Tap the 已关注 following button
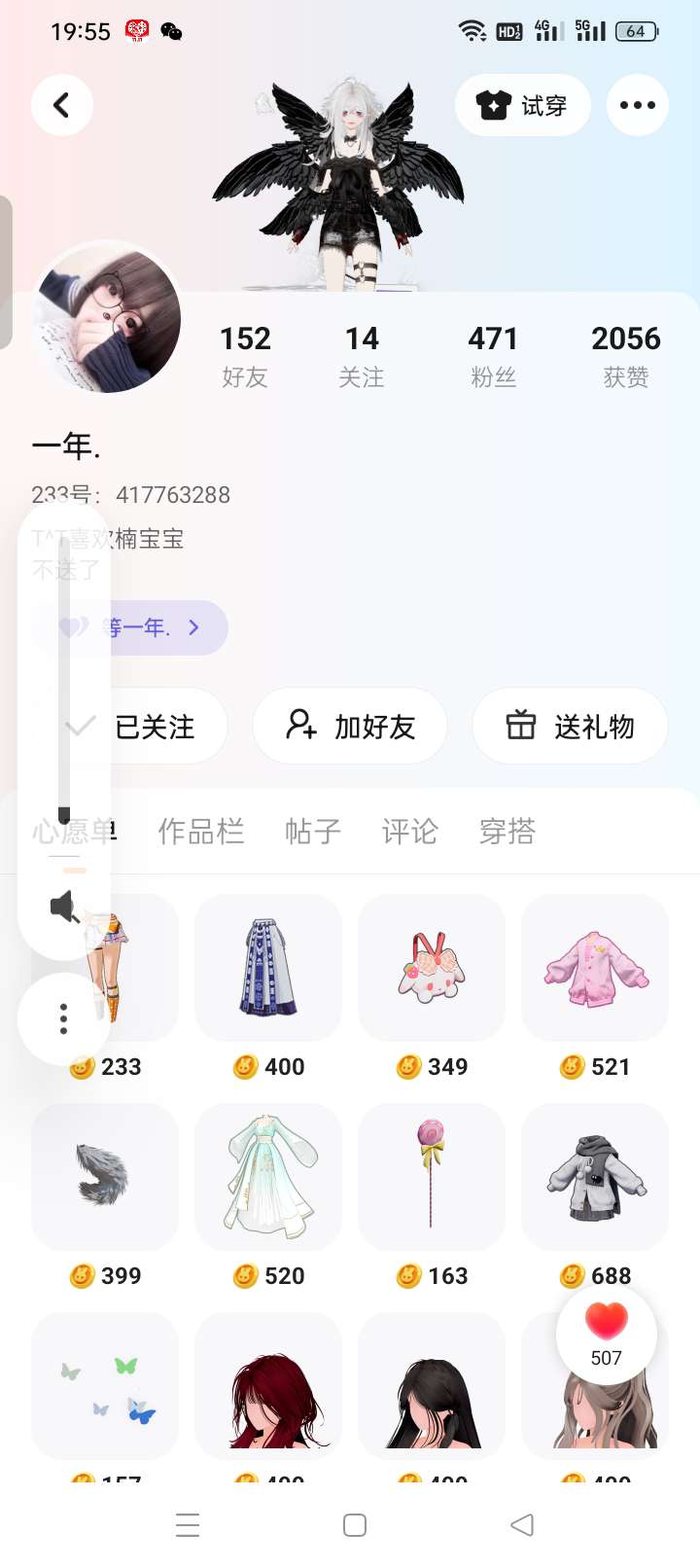 (x=156, y=727)
